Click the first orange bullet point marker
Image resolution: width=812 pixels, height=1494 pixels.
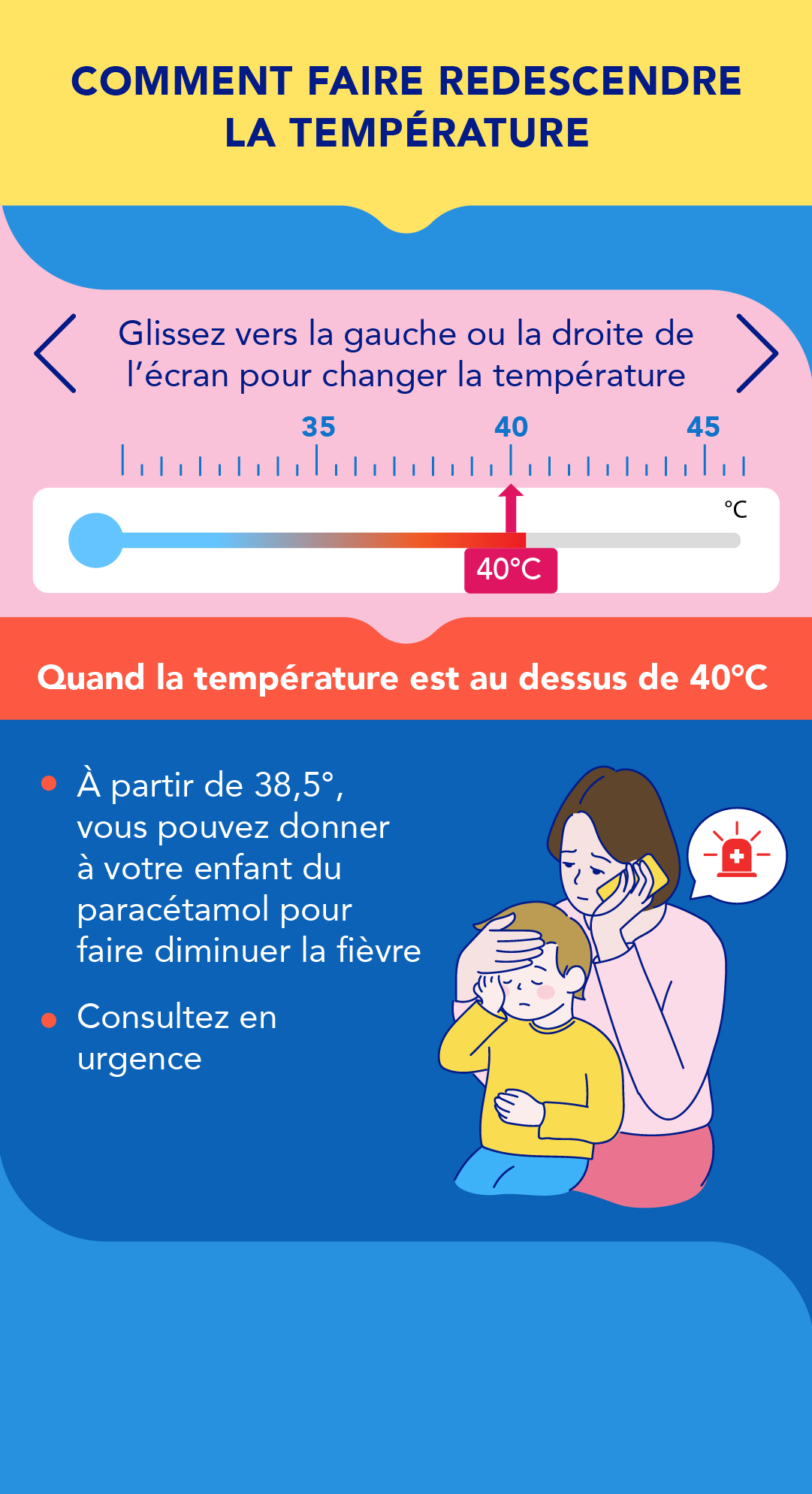pos(50,782)
